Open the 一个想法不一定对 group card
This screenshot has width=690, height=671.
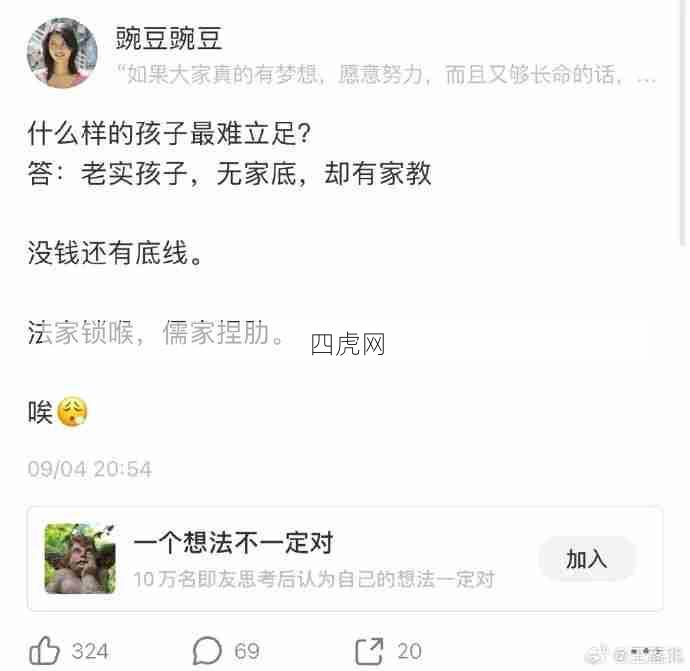pos(300,558)
